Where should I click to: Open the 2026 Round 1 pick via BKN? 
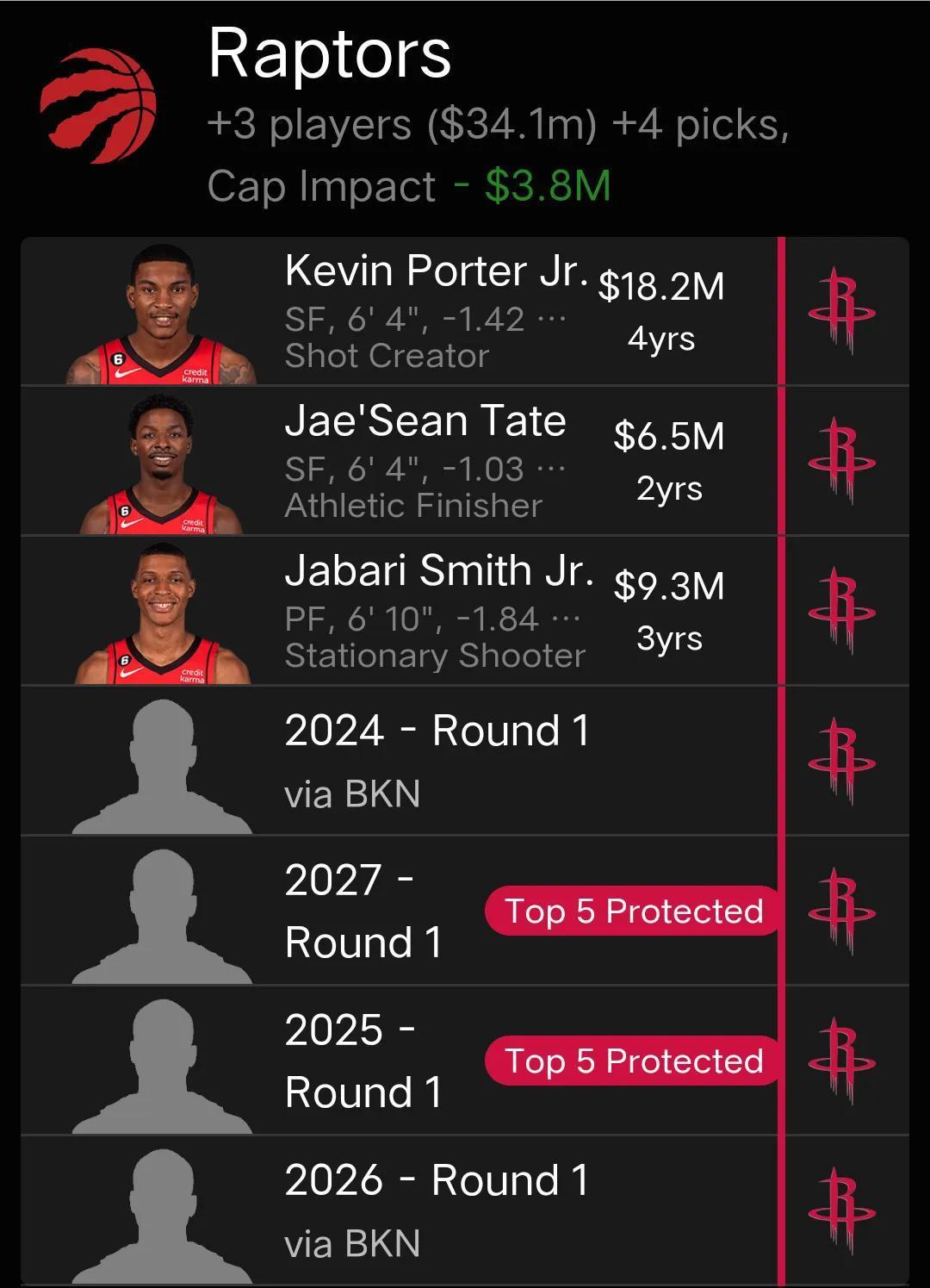click(437, 1211)
